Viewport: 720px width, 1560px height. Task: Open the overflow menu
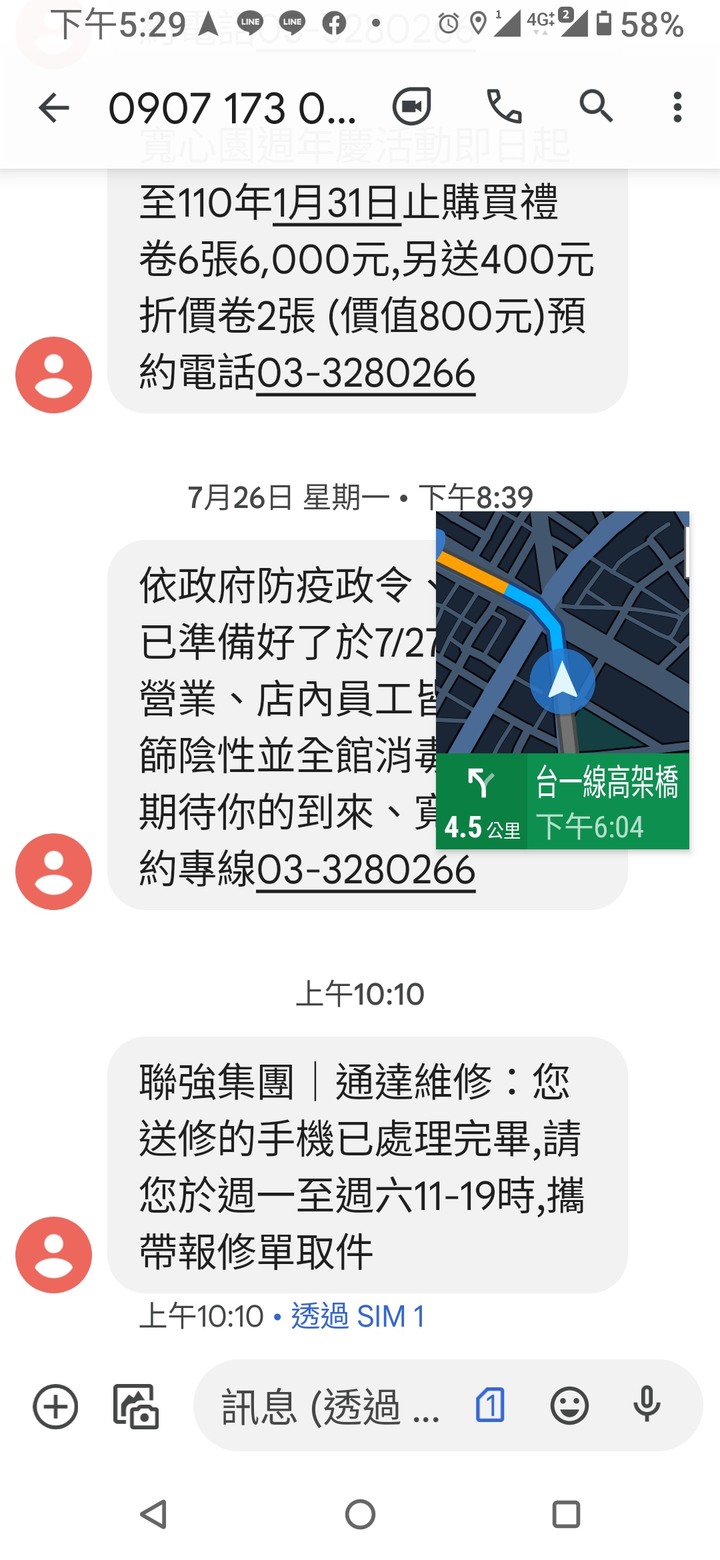pyautogui.click(x=677, y=107)
